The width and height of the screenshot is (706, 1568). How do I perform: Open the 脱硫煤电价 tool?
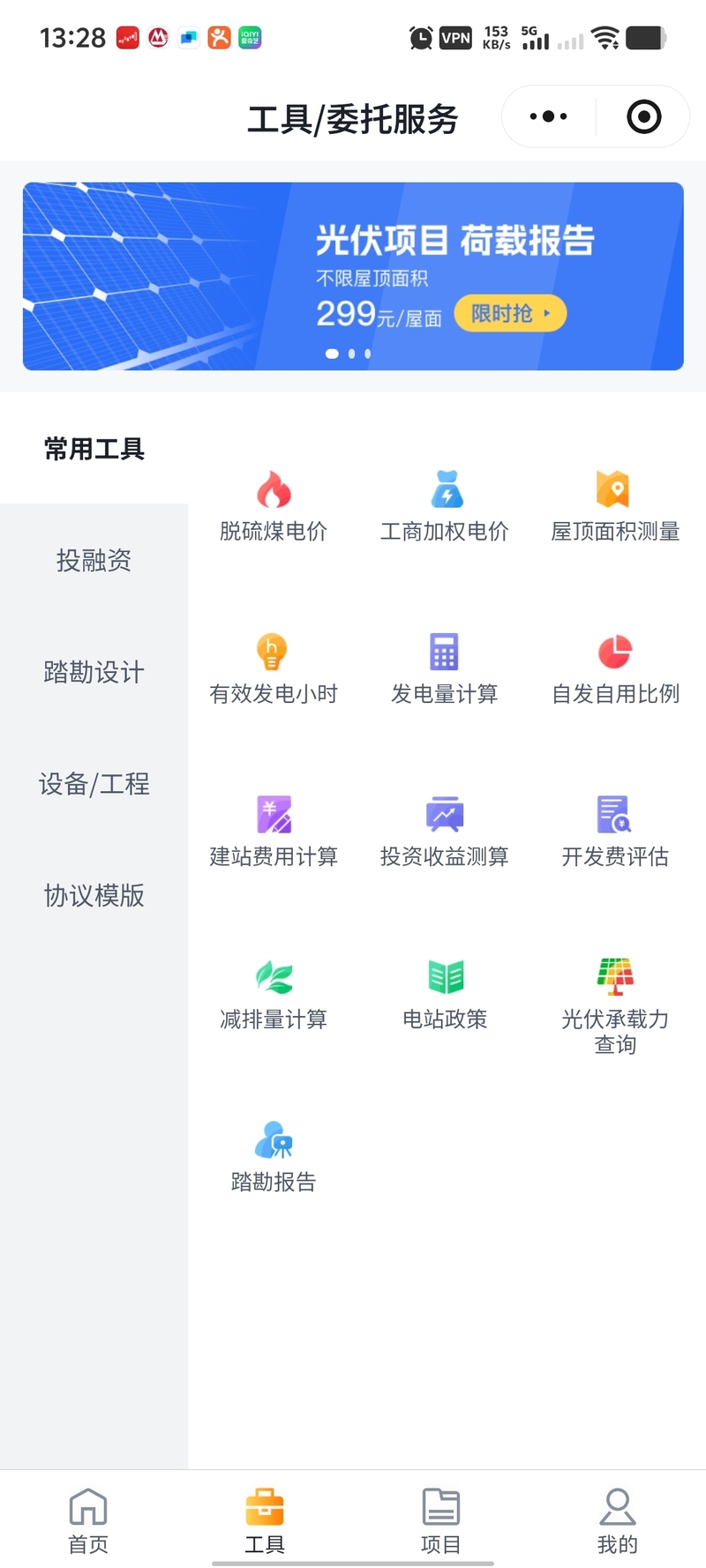(x=274, y=506)
